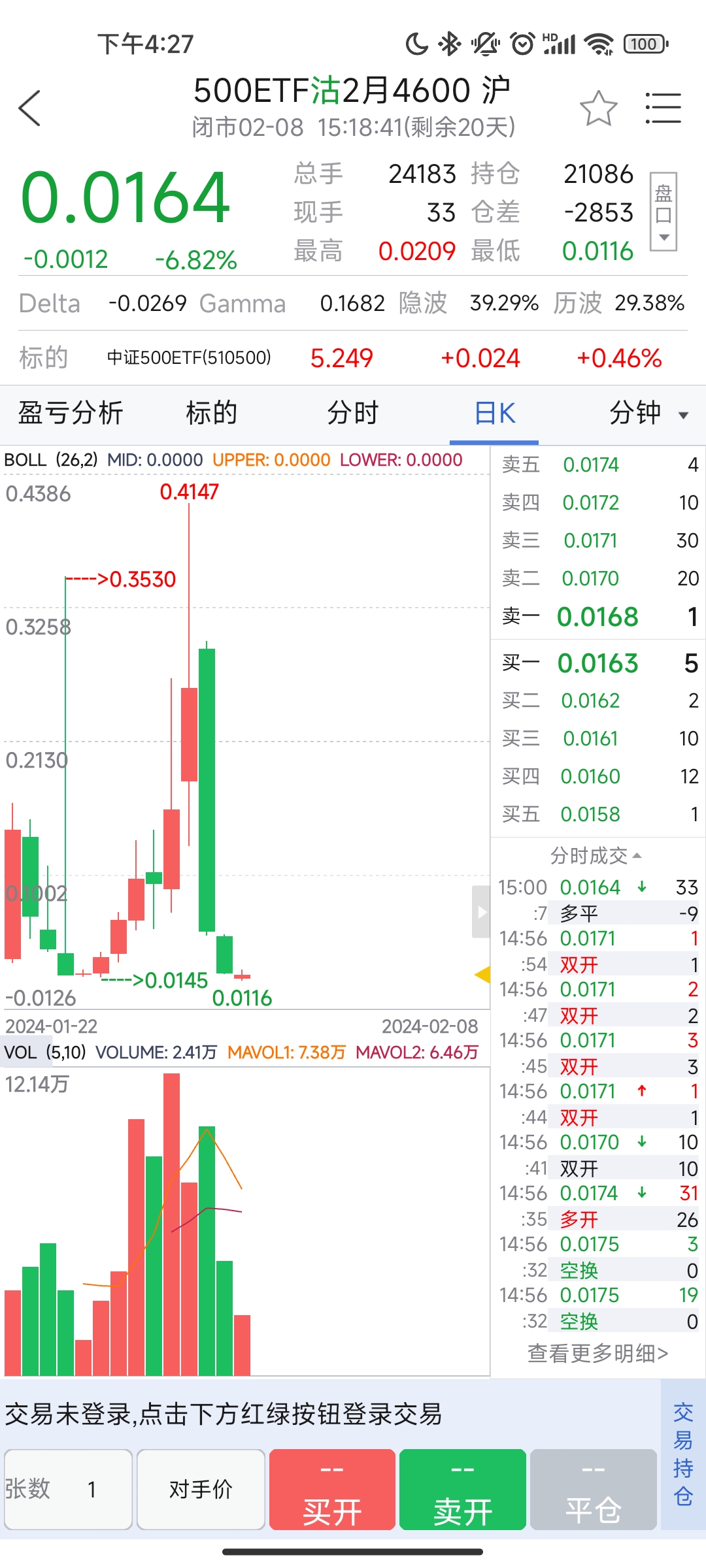Tap the red 买开 button
The height and width of the screenshot is (1568, 706).
[x=332, y=1489]
